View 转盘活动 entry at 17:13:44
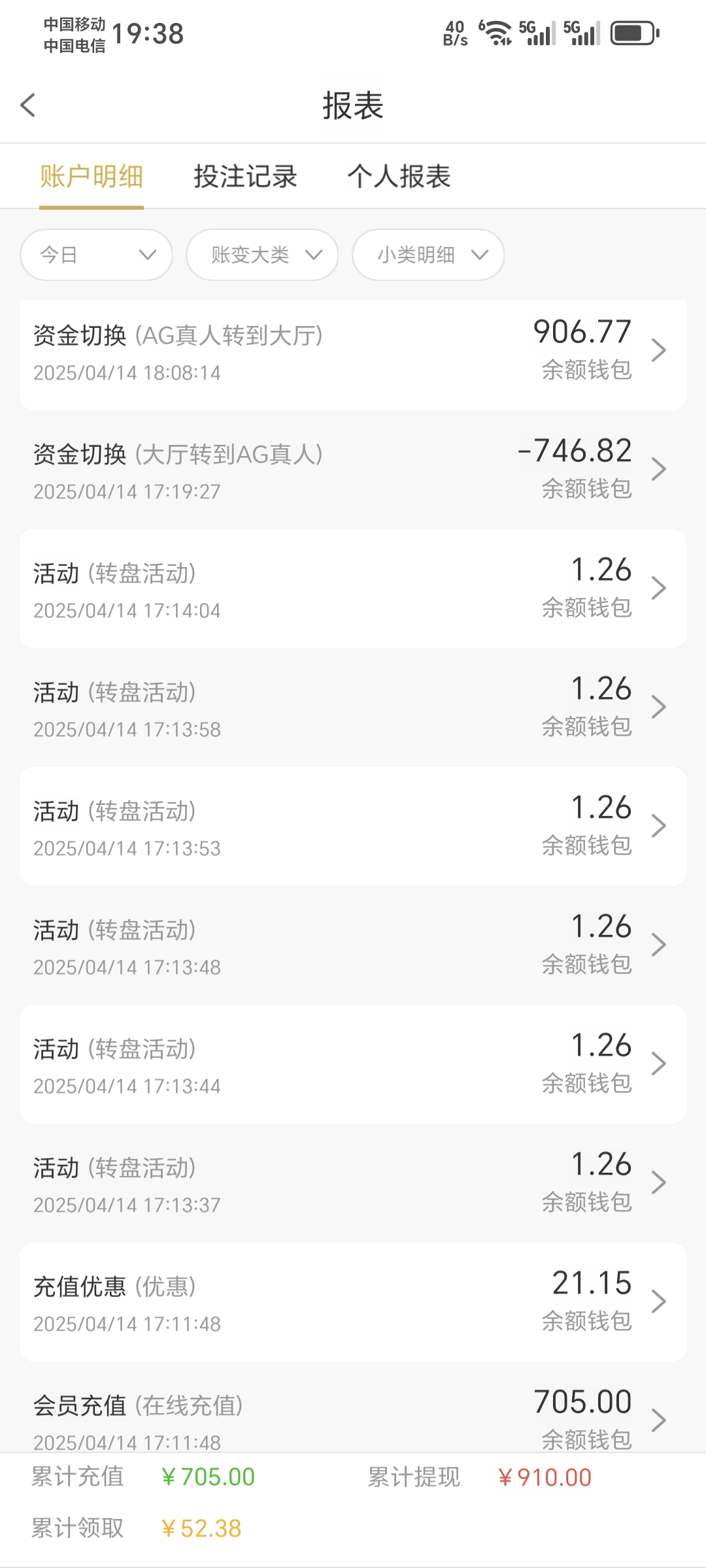Viewport: 706px width, 1568px height. click(x=353, y=1065)
